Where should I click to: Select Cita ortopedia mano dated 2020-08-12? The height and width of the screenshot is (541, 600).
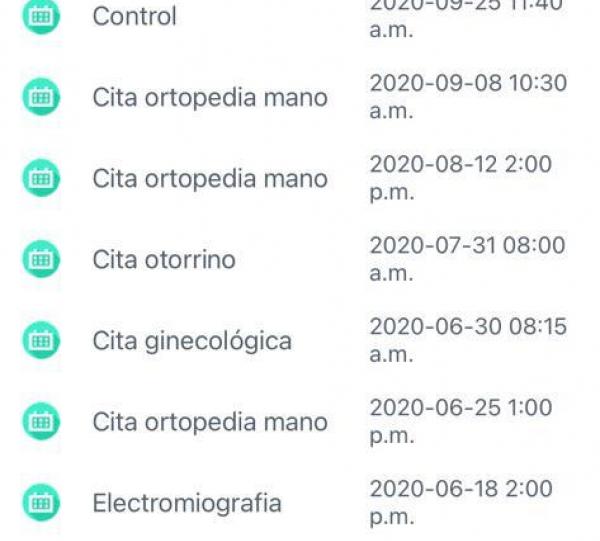coord(210,179)
